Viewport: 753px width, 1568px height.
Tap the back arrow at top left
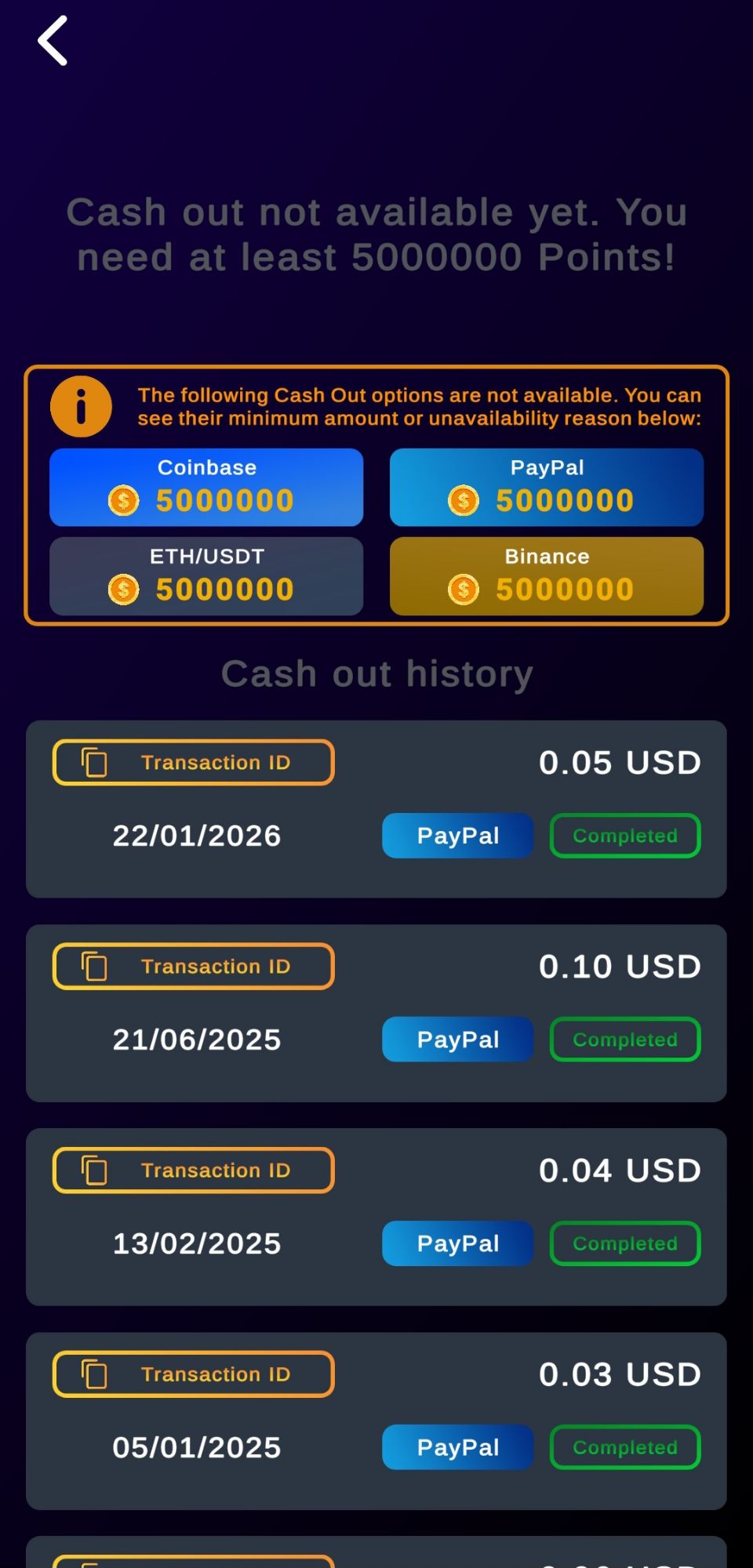[x=52, y=39]
